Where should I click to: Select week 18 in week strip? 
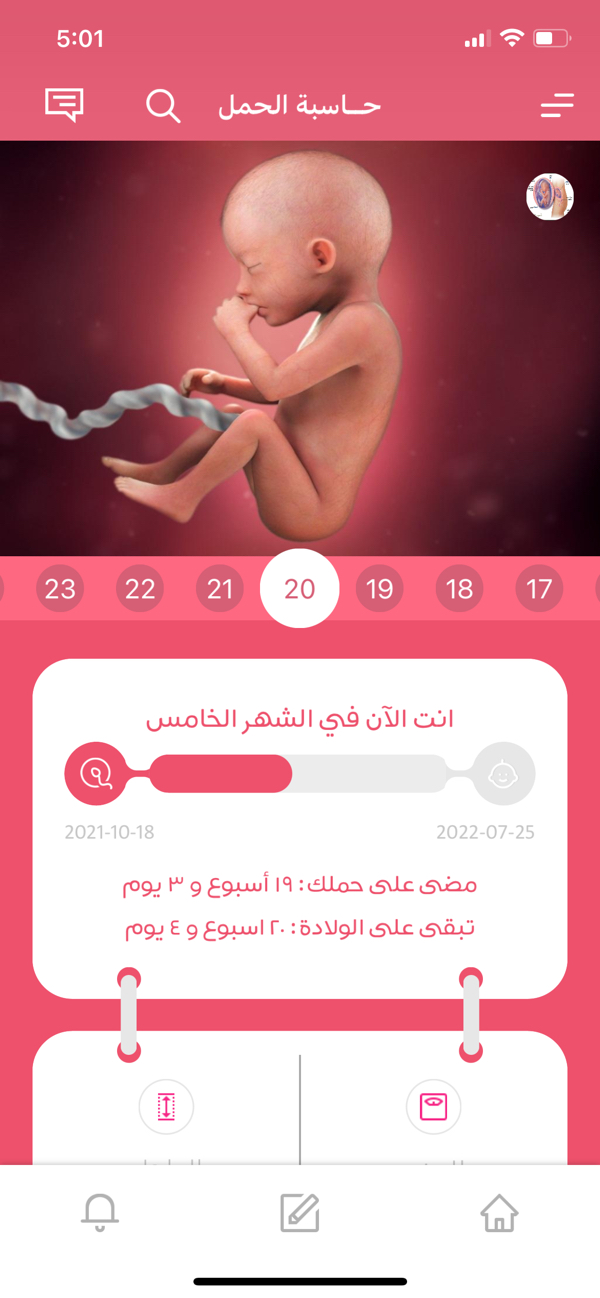(460, 589)
